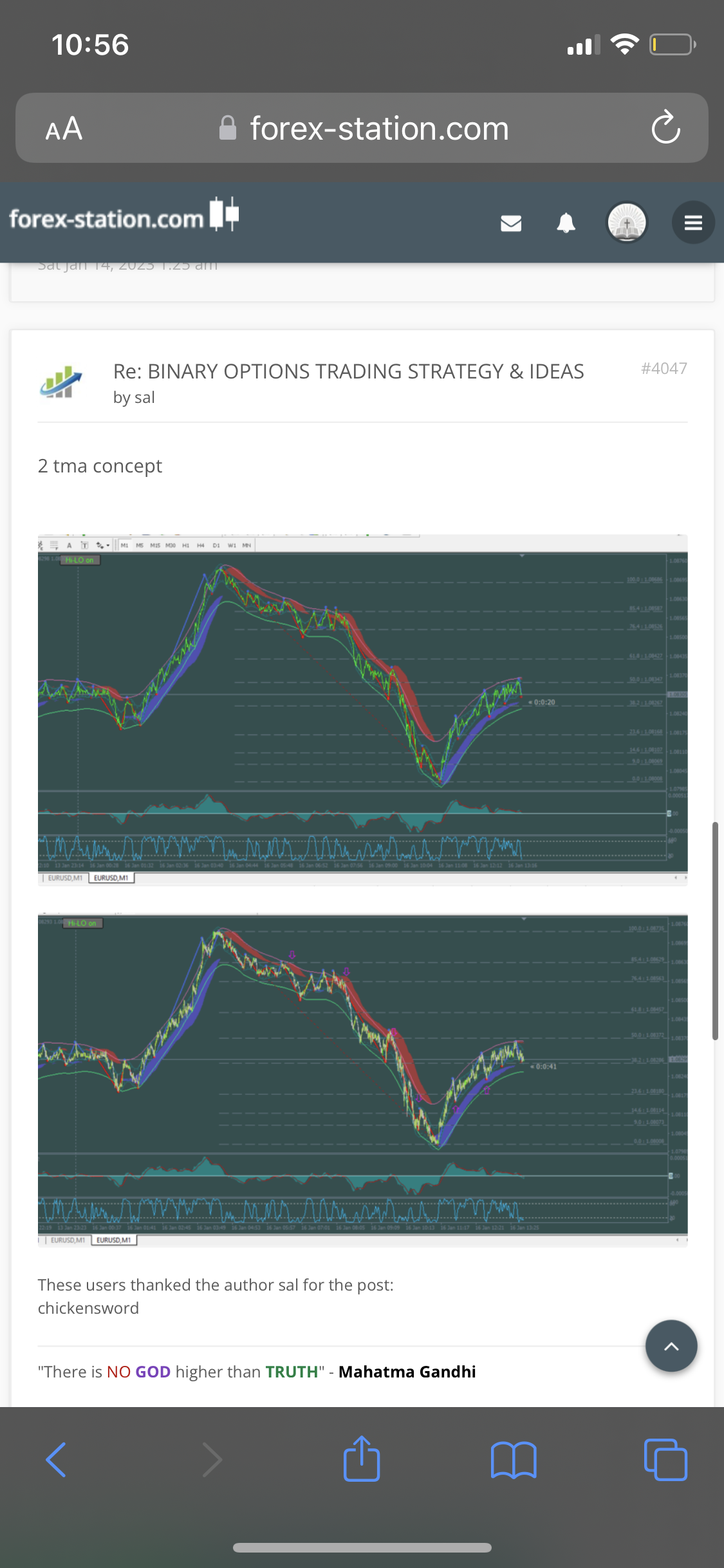Tap the forex-station.com address bar

pos(378,129)
